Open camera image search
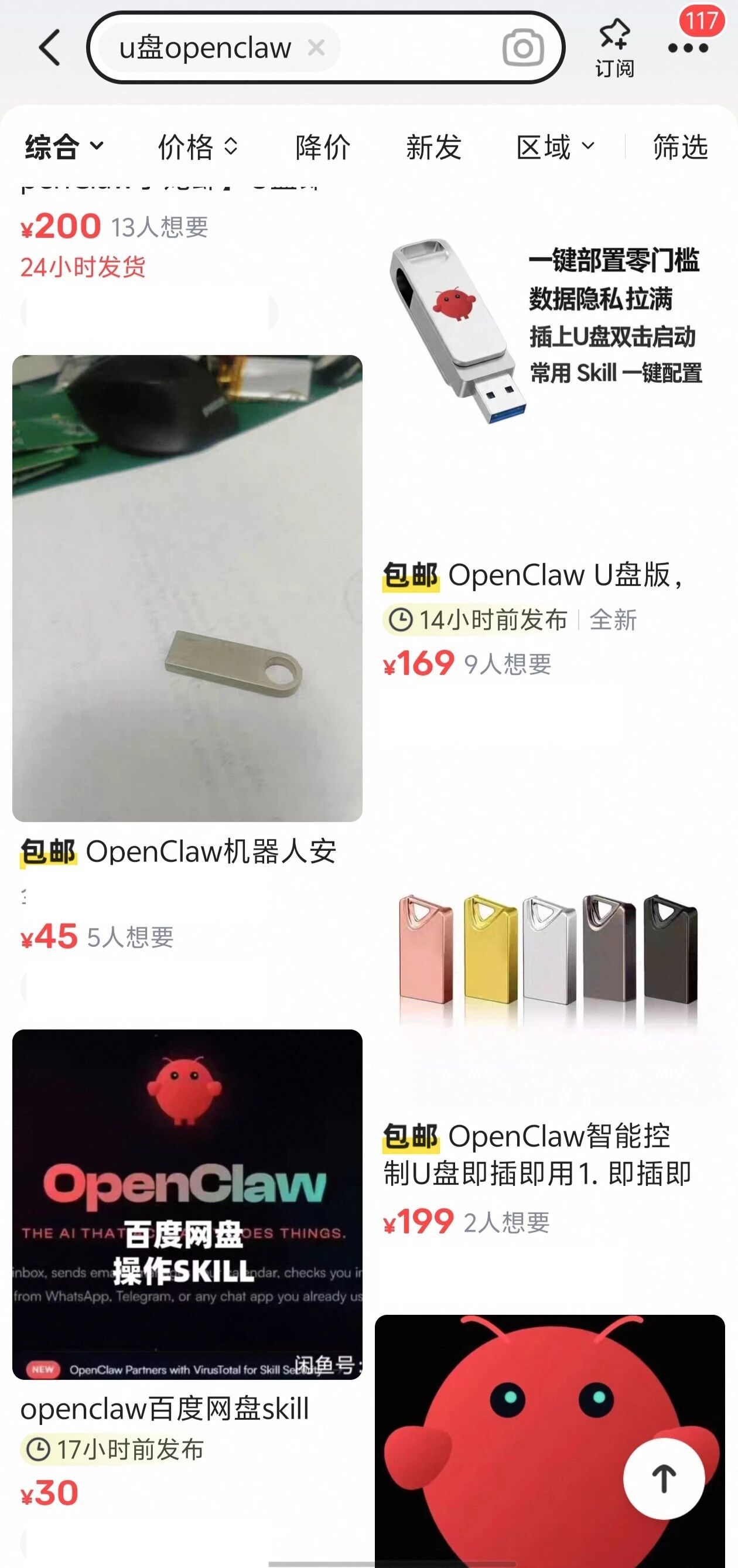 coord(522,47)
